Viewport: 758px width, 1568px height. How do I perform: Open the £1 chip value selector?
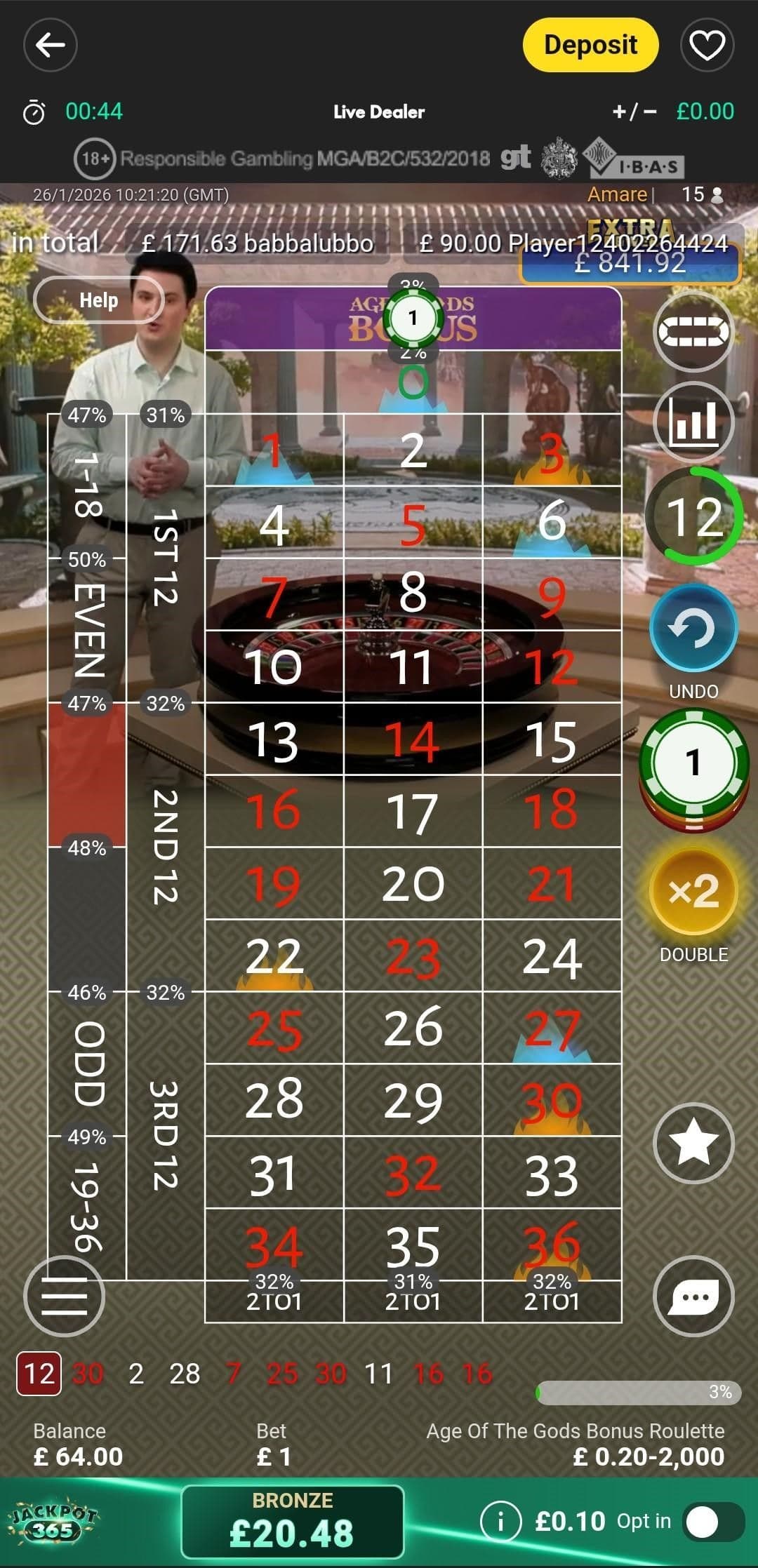coord(693,763)
